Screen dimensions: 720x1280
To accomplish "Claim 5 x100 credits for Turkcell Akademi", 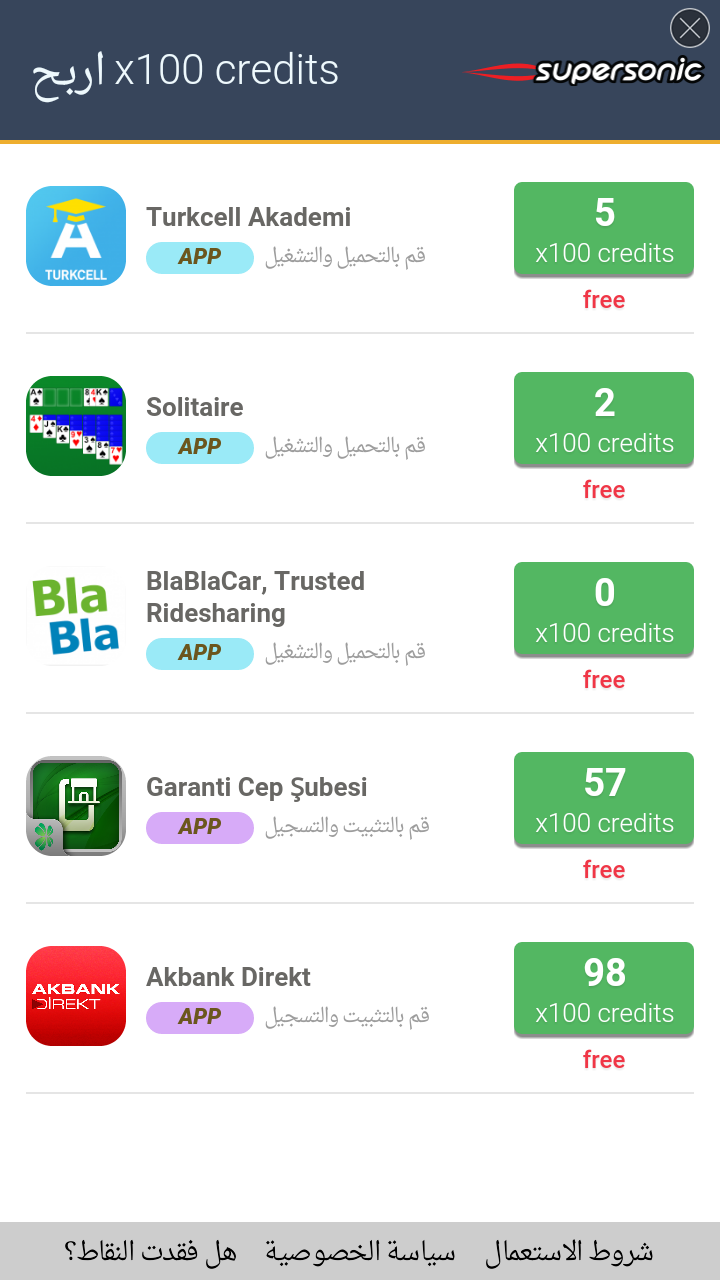I will 604,229.
